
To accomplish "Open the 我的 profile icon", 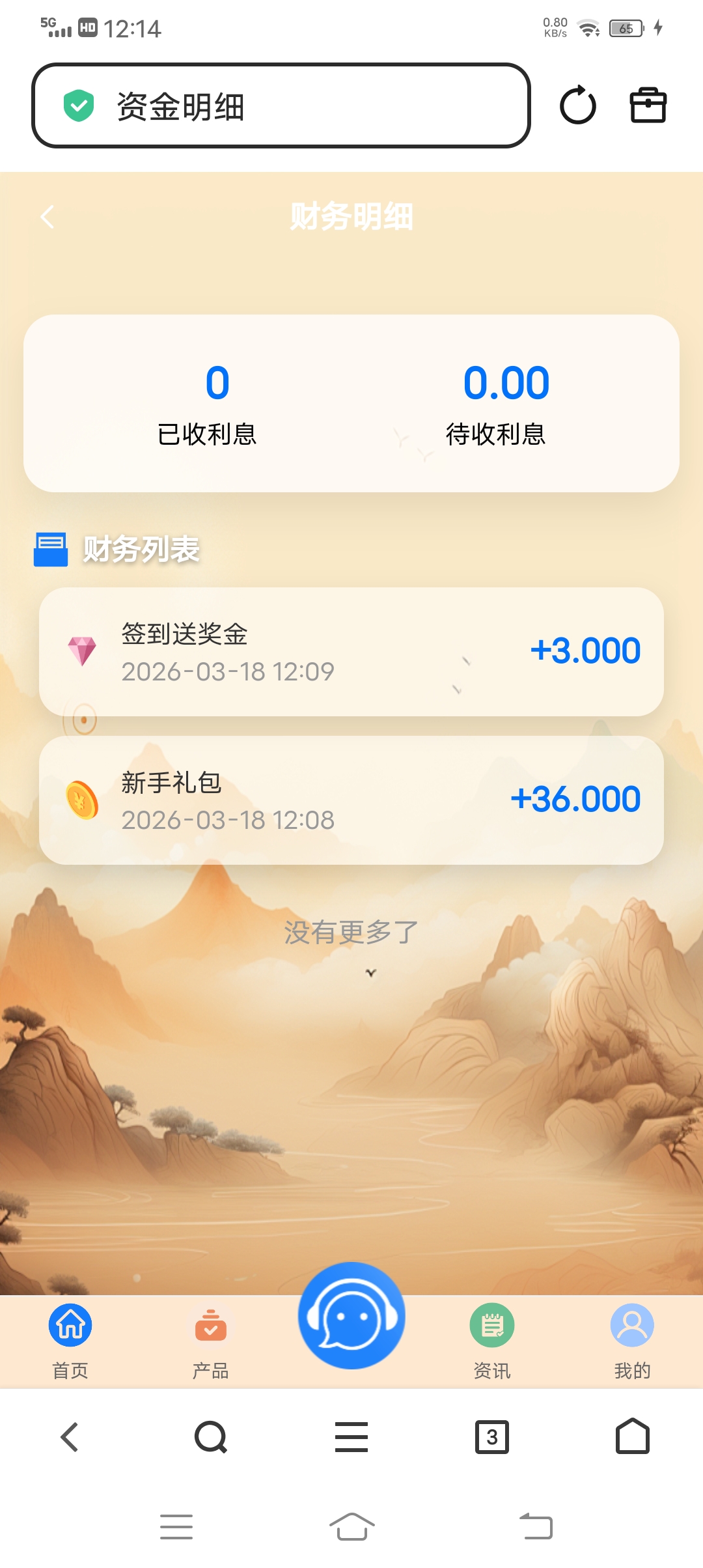I will pos(632,1324).
